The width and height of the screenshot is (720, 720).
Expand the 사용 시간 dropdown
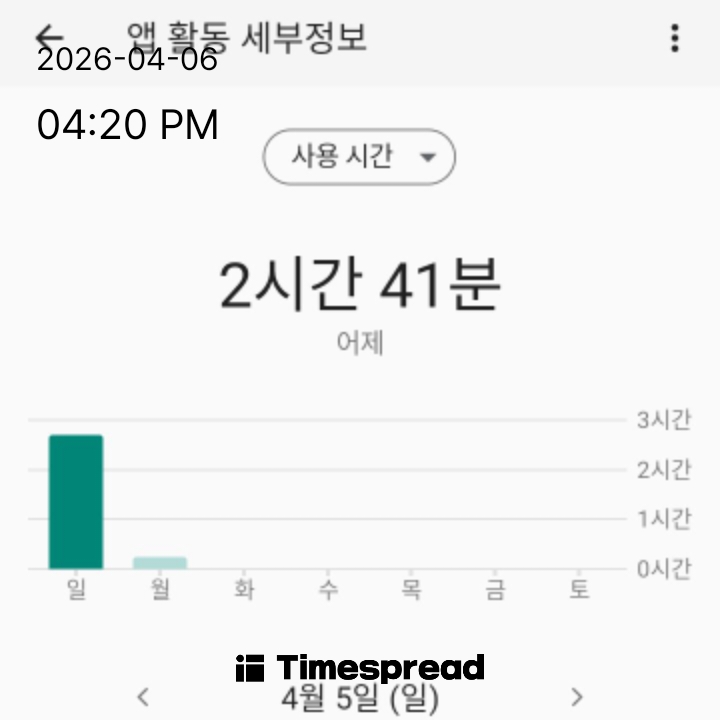coord(359,157)
